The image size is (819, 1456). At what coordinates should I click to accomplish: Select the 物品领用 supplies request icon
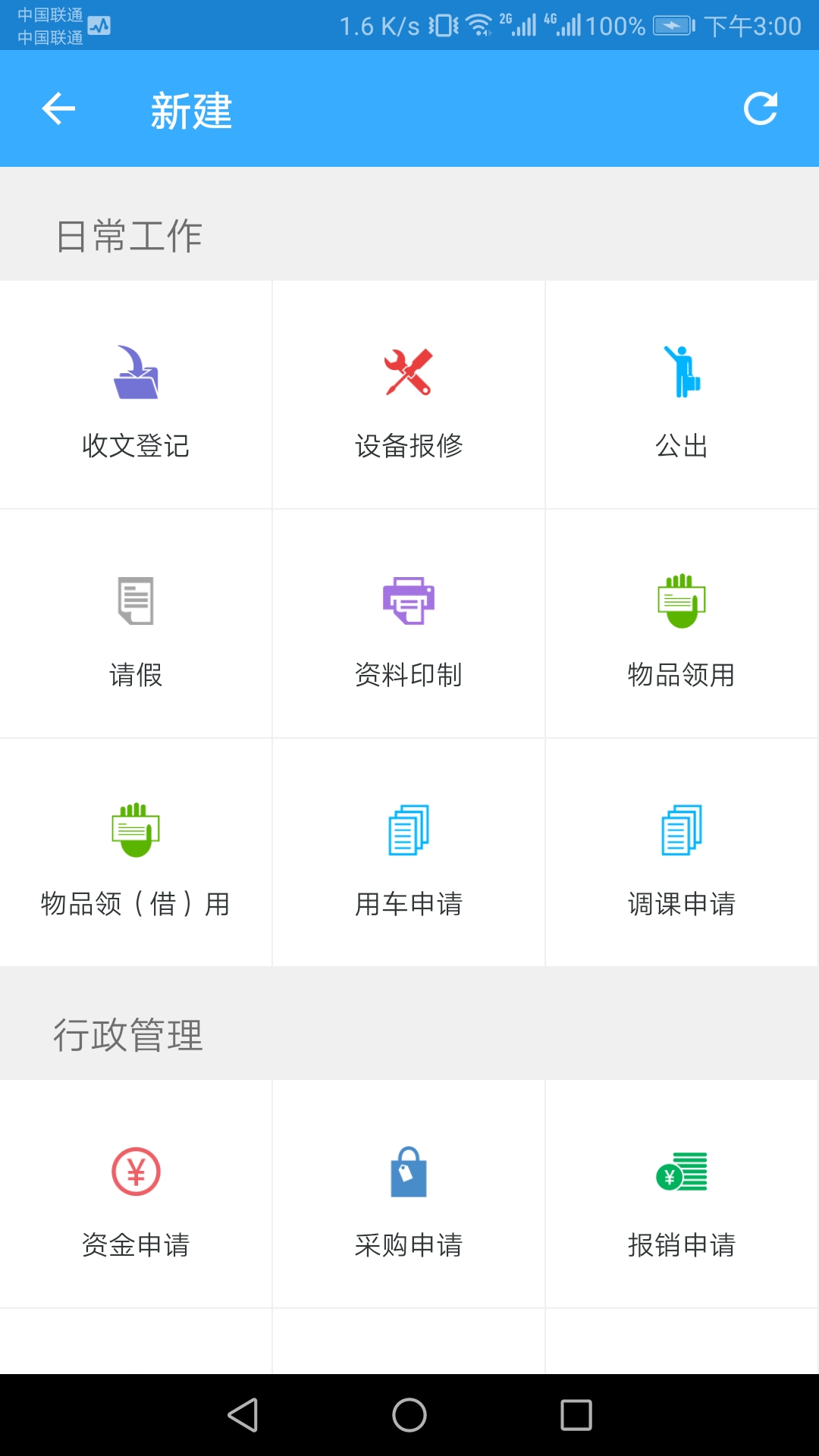click(x=682, y=623)
